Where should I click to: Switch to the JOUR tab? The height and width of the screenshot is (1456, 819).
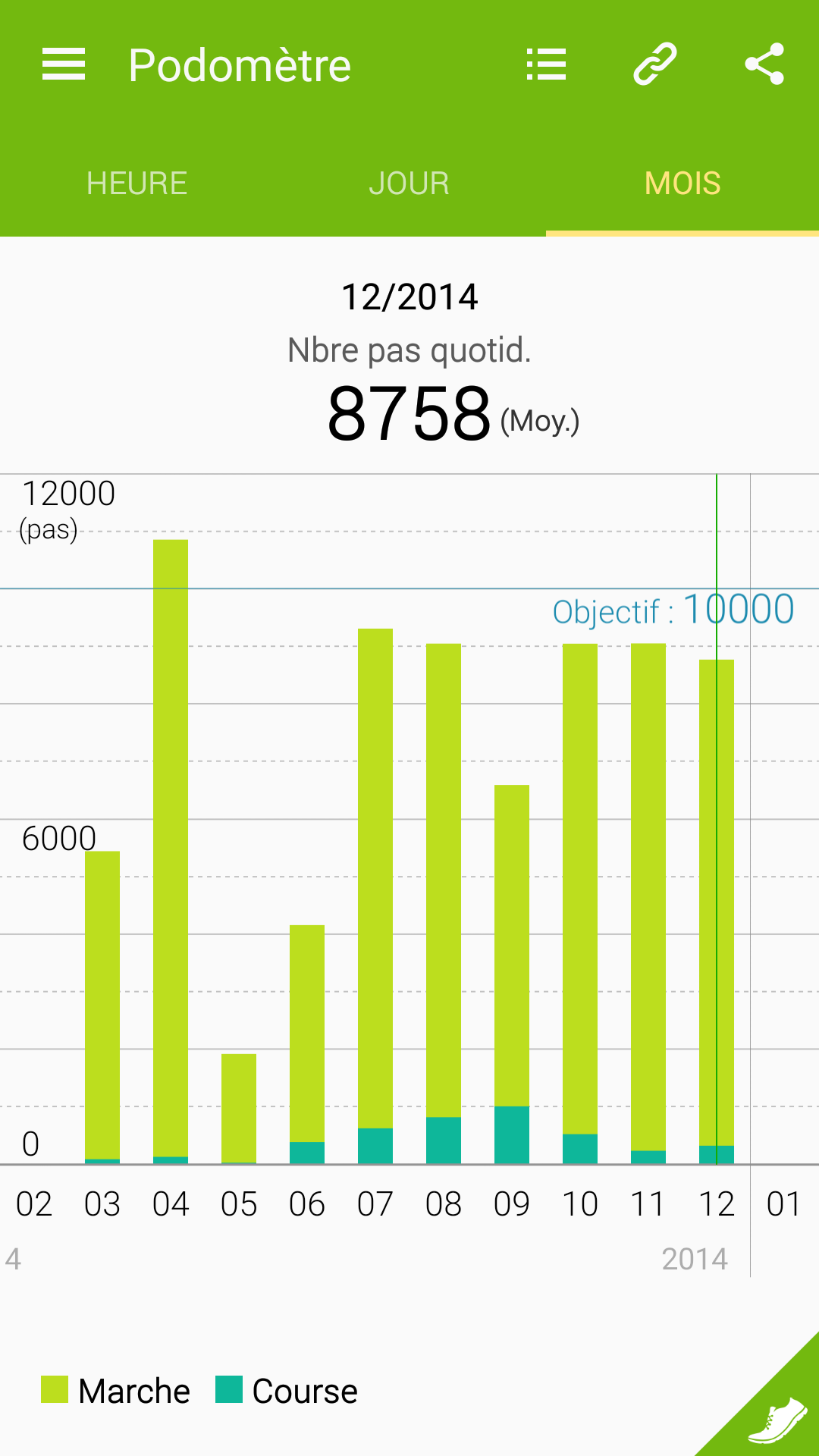409,184
